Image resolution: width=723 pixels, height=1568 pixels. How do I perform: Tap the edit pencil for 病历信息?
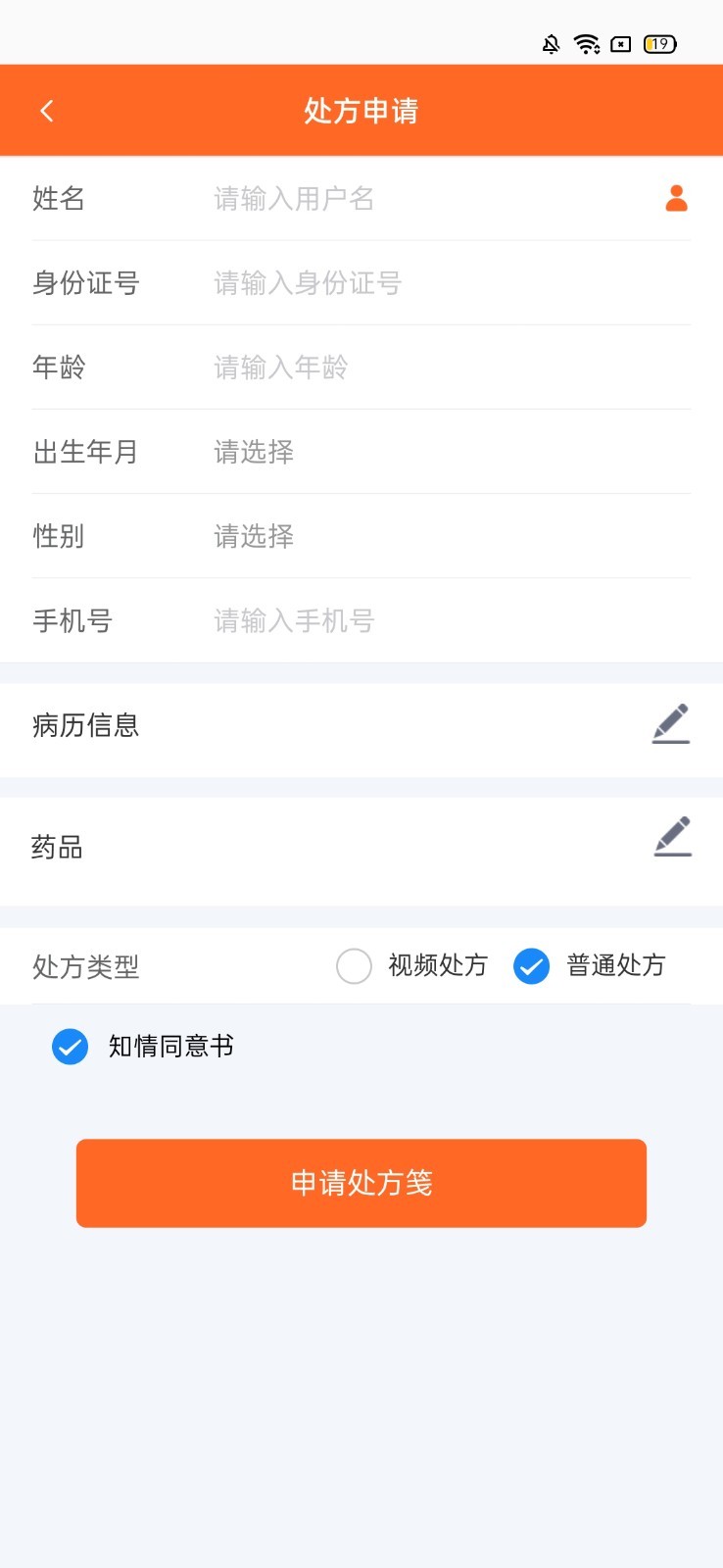pyautogui.click(x=672, y=722)
